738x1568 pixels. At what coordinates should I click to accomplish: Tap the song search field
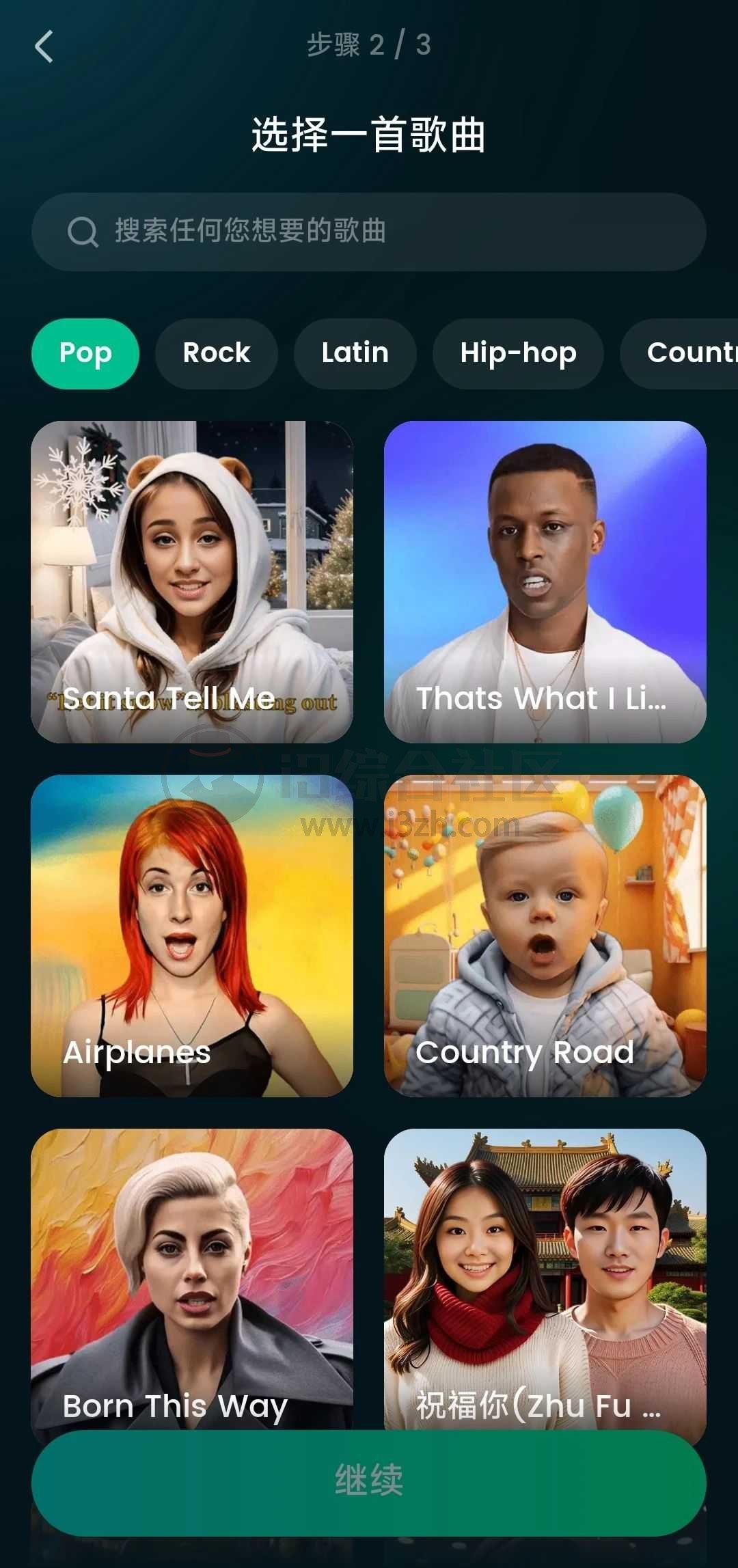click(369, 232)
